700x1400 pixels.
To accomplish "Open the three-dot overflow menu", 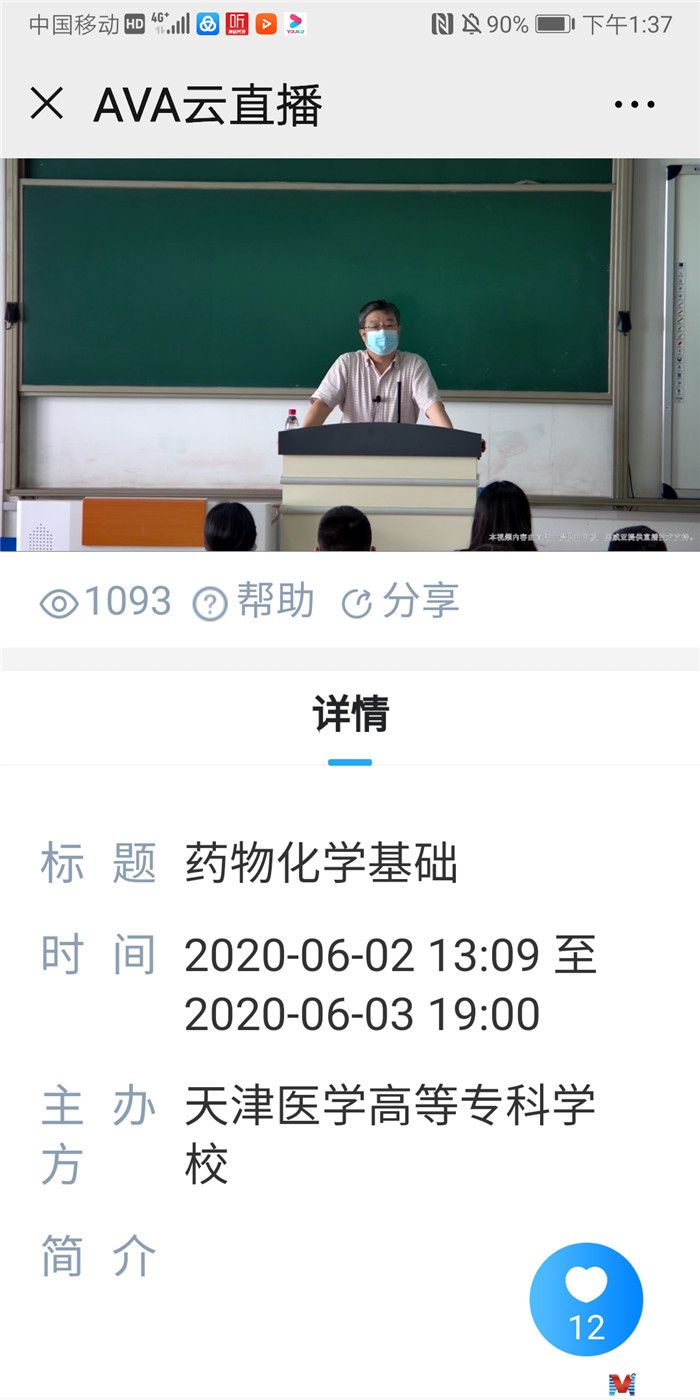I will (634, 104).
